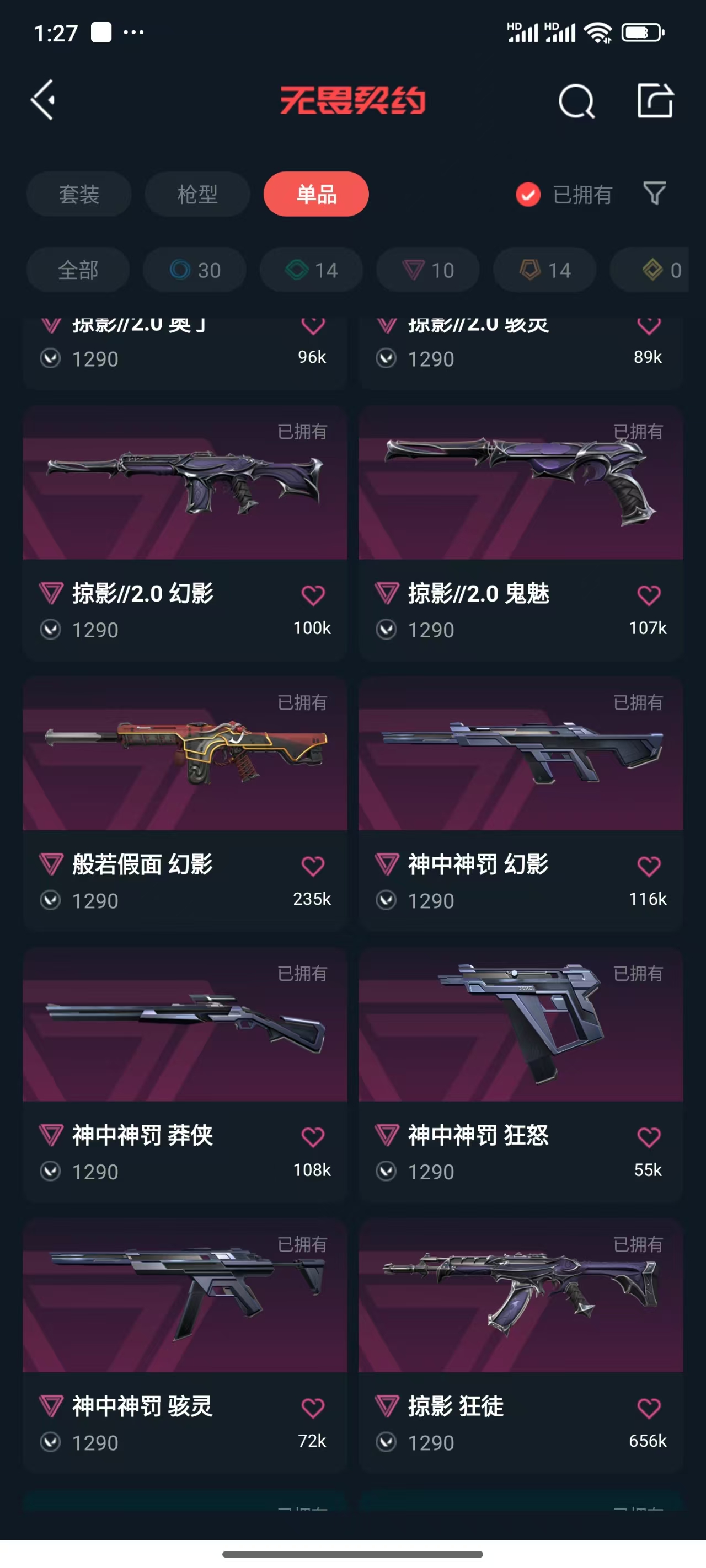The image size is (706, 1568).
Task: Open the filter funnel icon
Action: tap(654, 194)
